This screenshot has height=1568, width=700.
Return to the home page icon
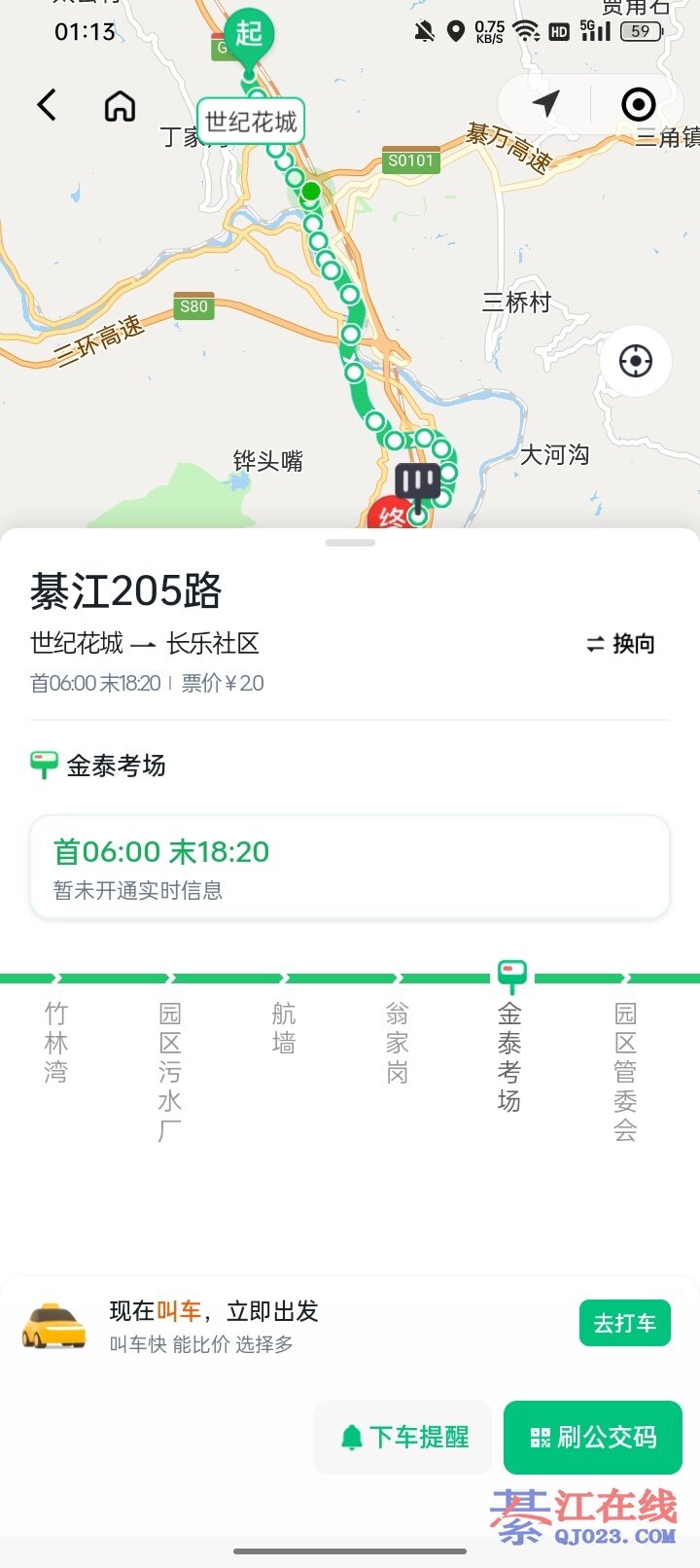pos(120,105)
